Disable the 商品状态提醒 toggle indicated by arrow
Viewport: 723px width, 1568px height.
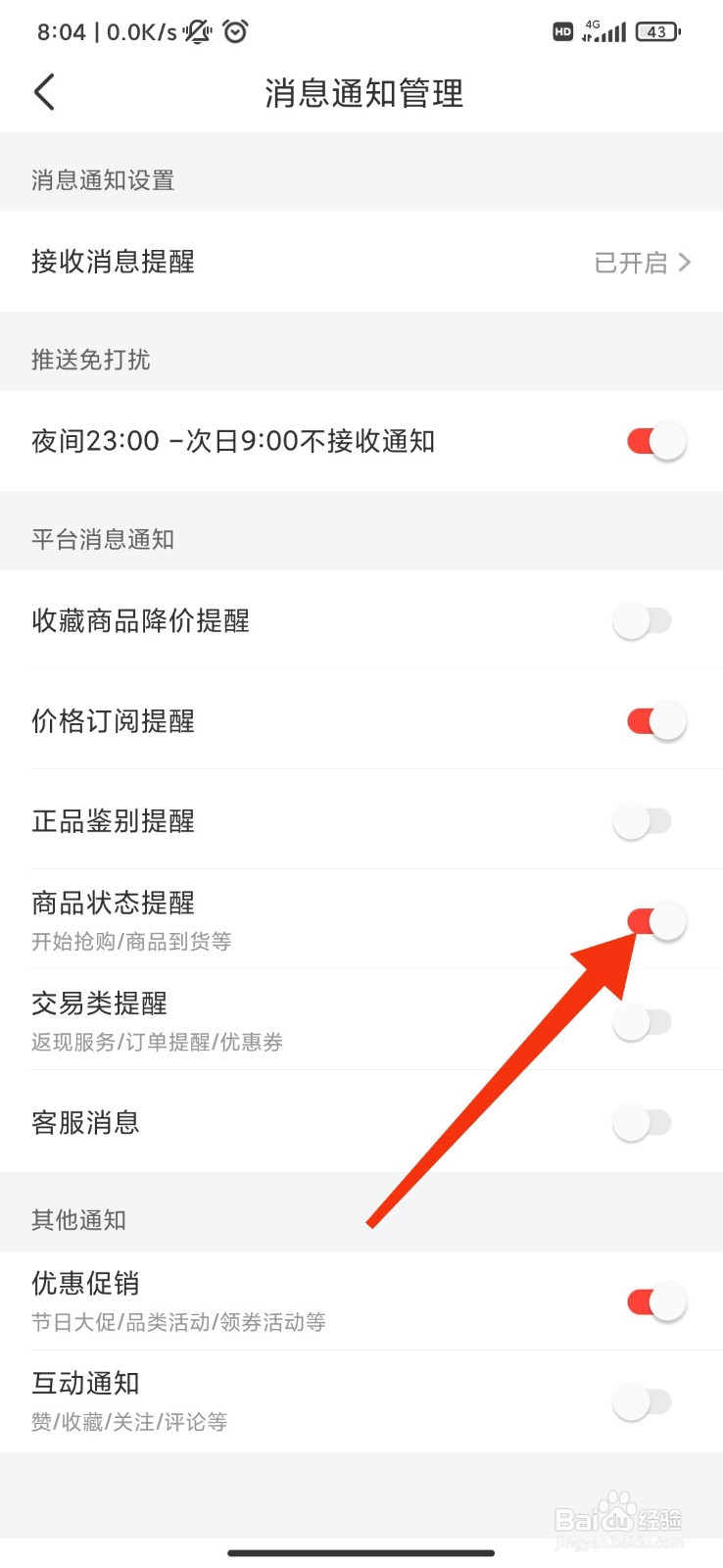tap(654, 921)
